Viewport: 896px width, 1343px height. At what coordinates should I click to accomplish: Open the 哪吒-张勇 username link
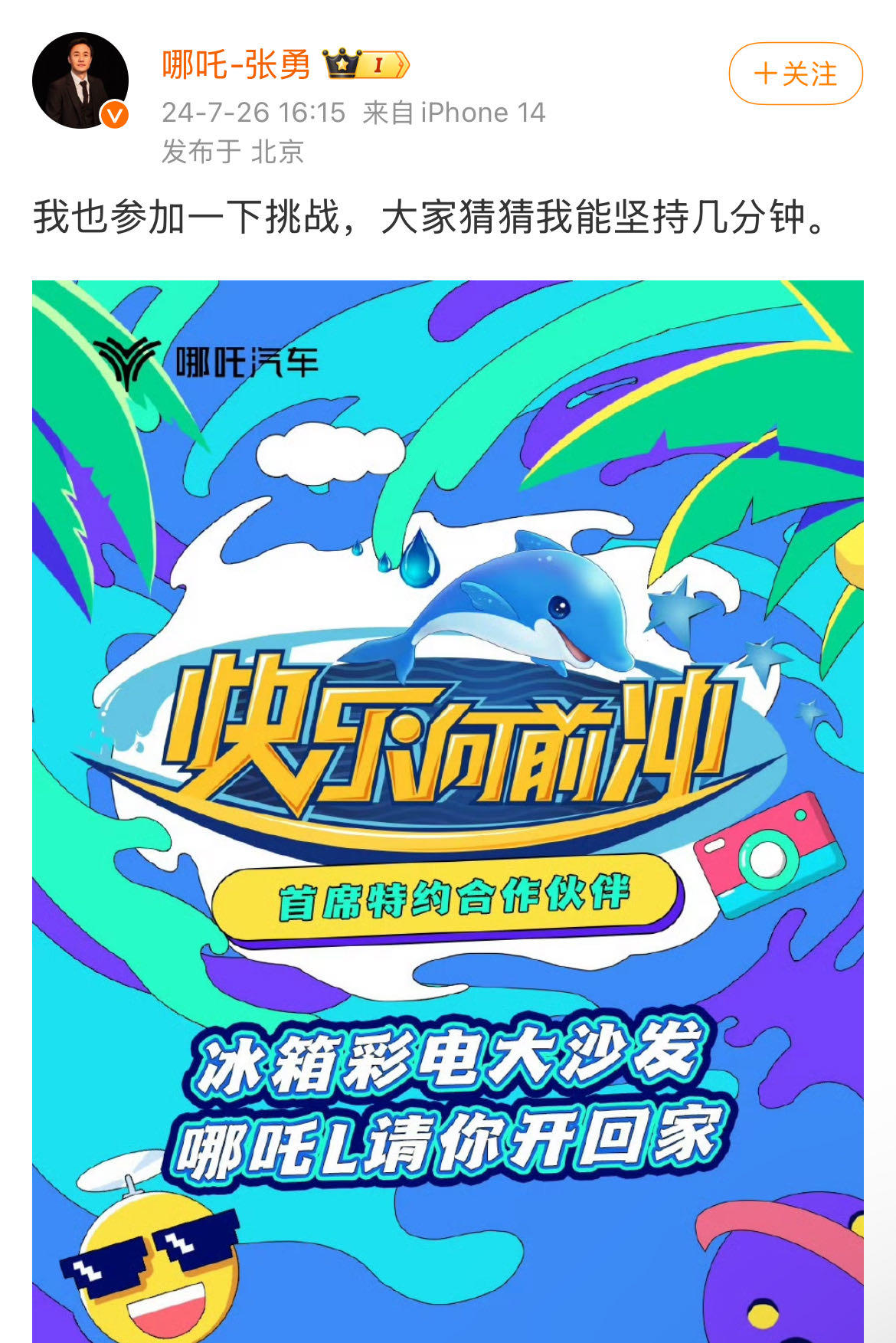coord(236,64)
